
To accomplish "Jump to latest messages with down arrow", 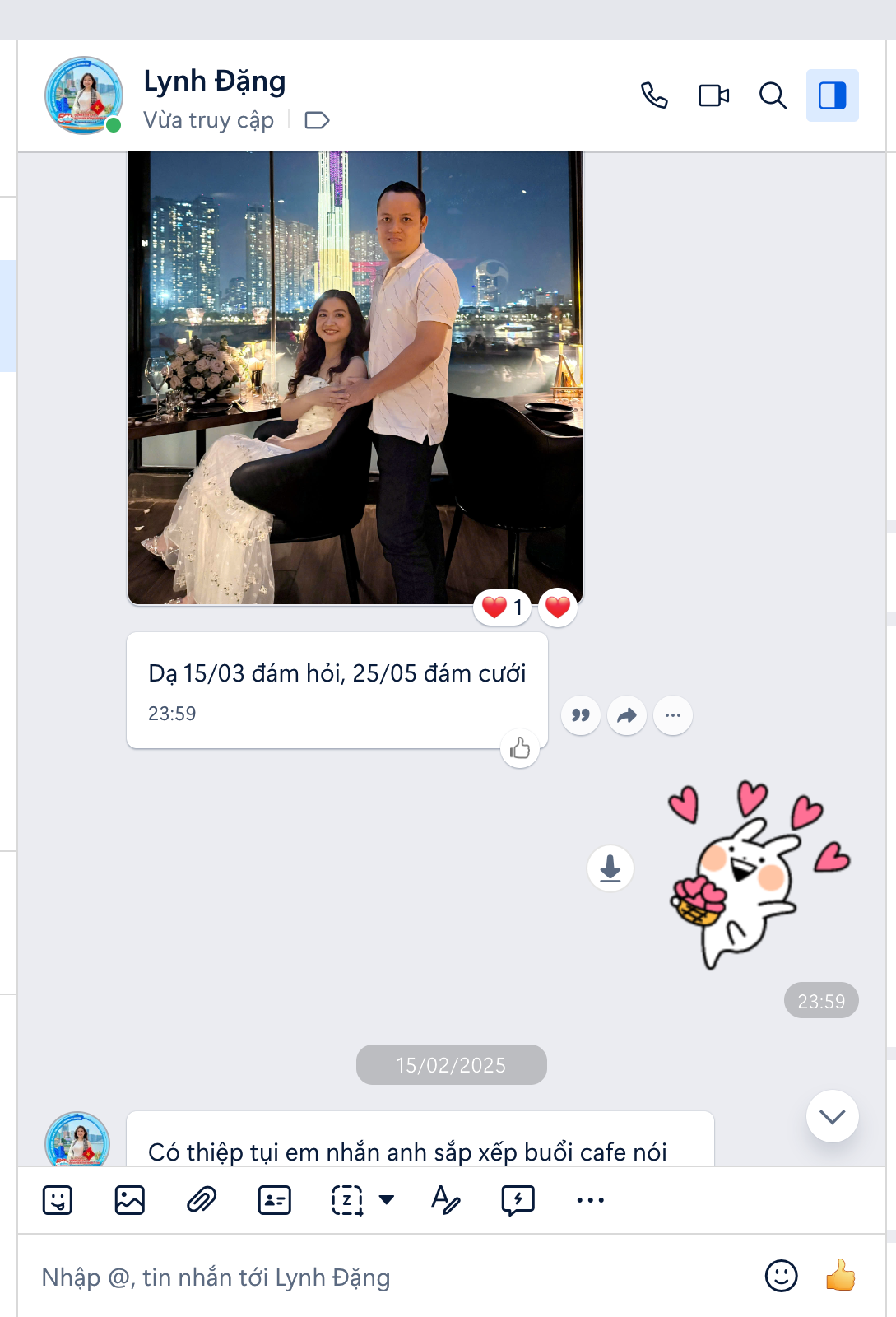I will pos(832,1116).
